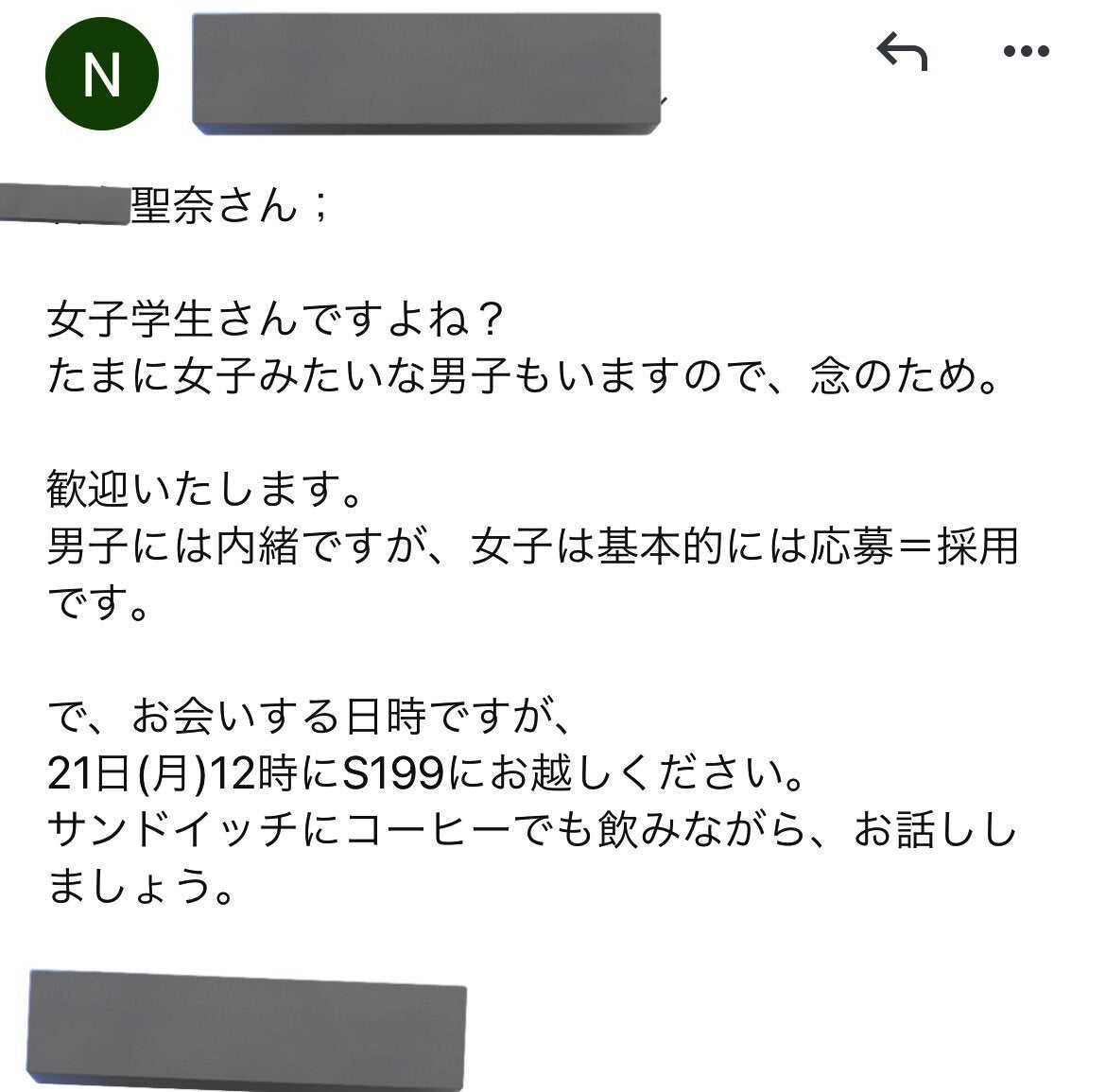
Task: Open the three-dot overflow menu
Action: coord(1027,53)
